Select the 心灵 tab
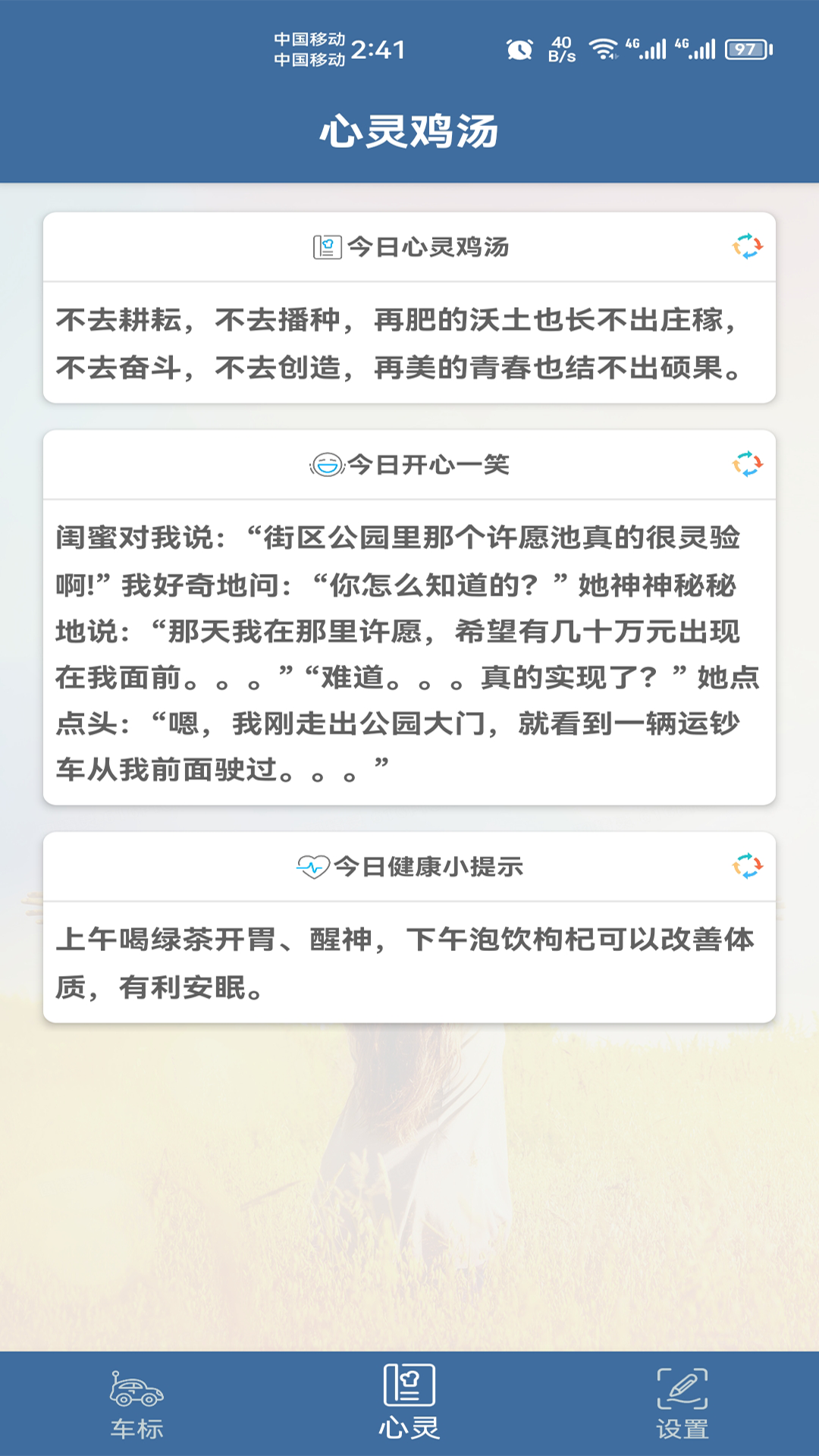Image resolution: width=819 pixels, height=1456 pixels. click(409, 1404)
